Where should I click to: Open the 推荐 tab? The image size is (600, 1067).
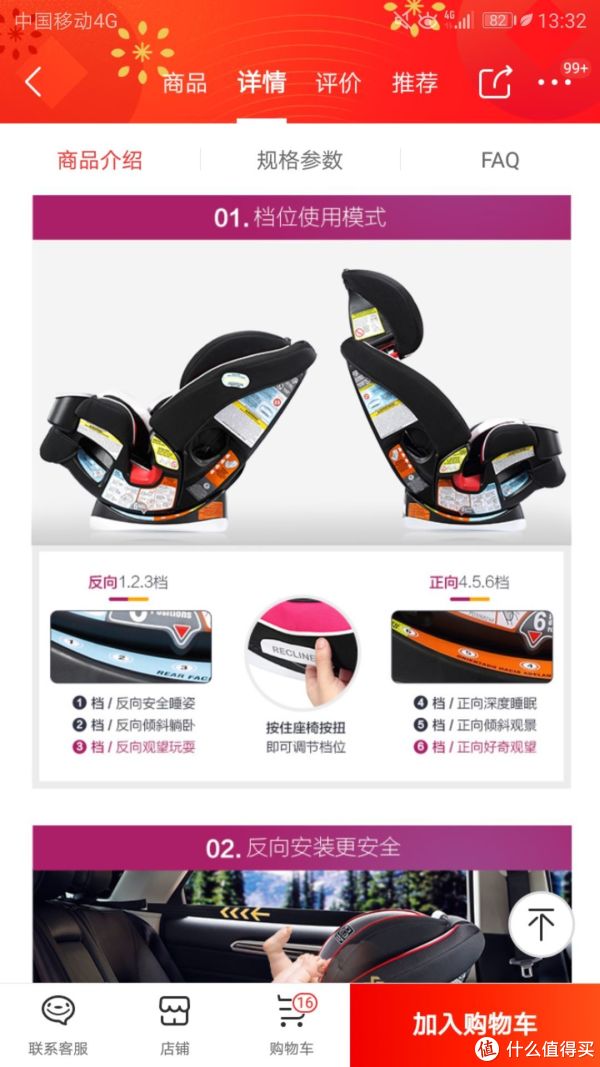[x=414, y=83]
